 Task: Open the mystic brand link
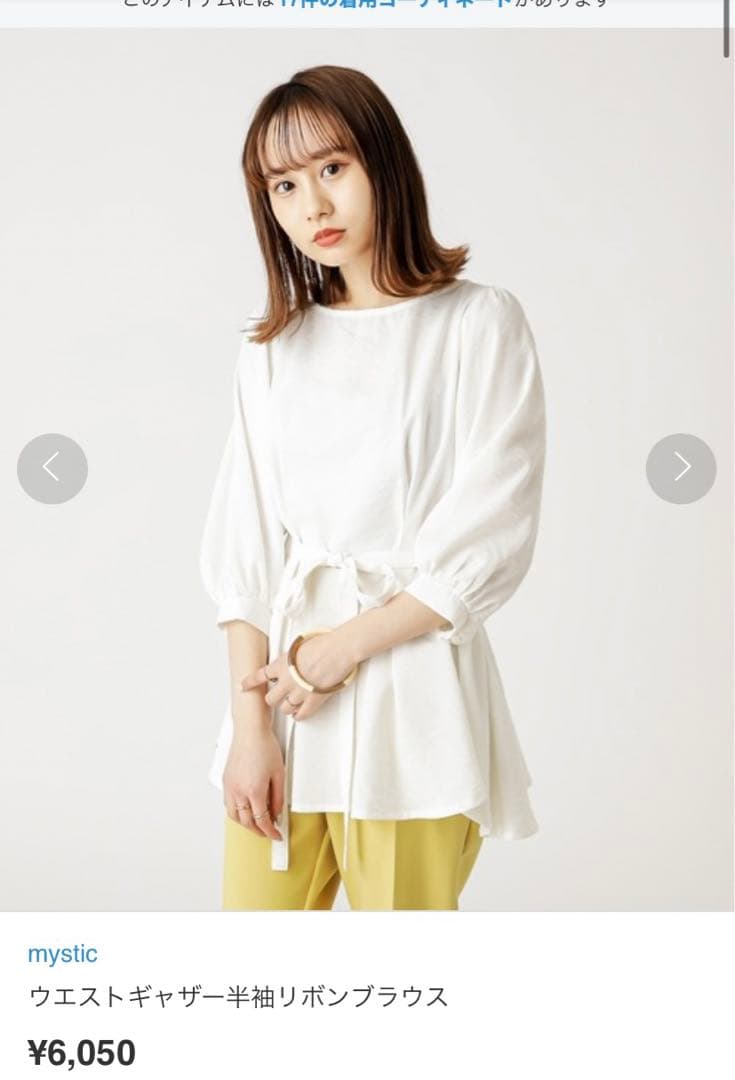pyautogui.click(x=62, y=954)
